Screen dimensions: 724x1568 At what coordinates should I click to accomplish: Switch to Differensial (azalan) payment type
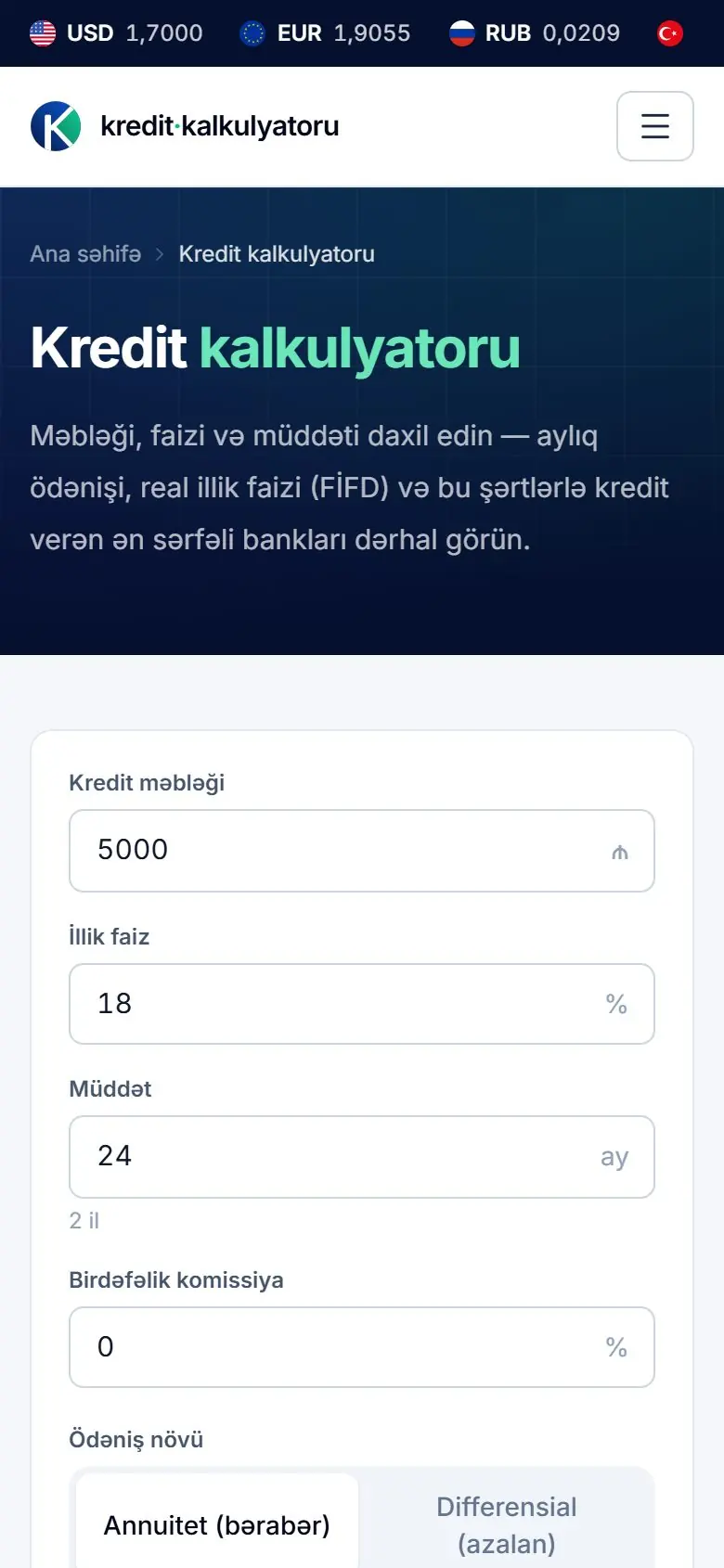coord(507,1525)
